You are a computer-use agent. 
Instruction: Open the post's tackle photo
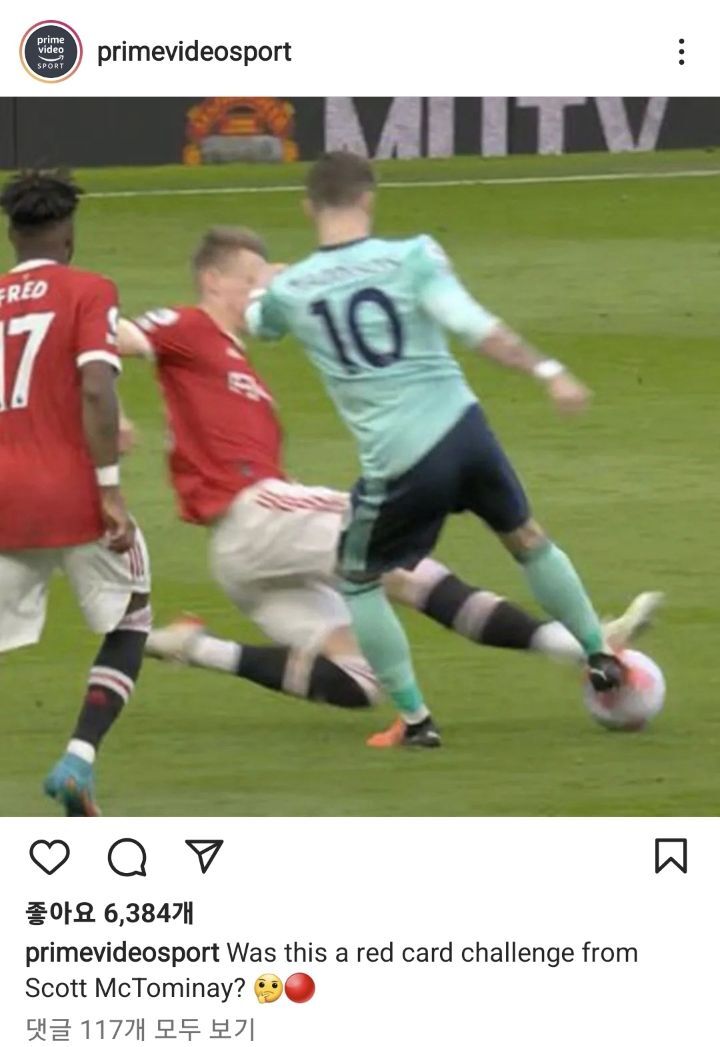point(360,456)
